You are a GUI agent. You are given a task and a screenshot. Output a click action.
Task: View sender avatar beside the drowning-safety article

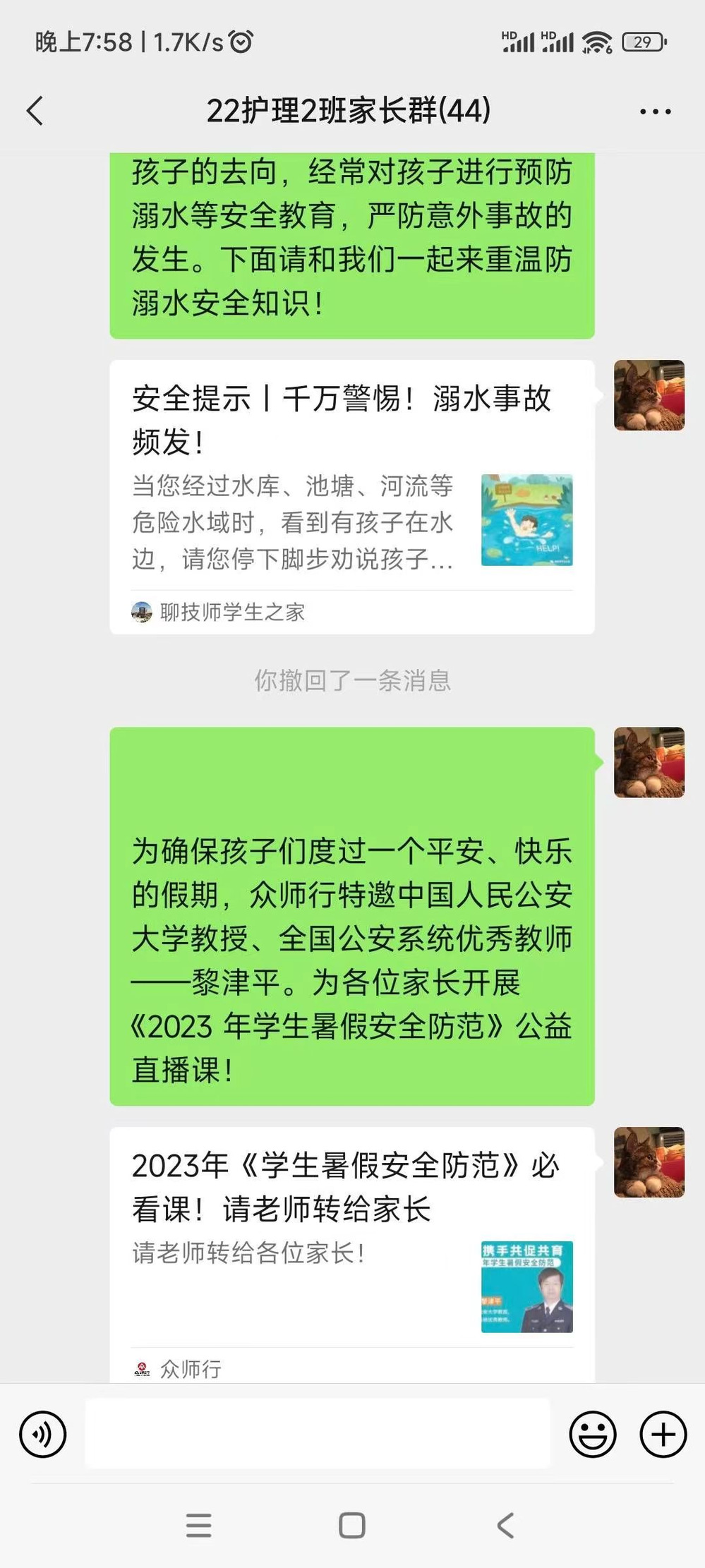tap(649, 395)
